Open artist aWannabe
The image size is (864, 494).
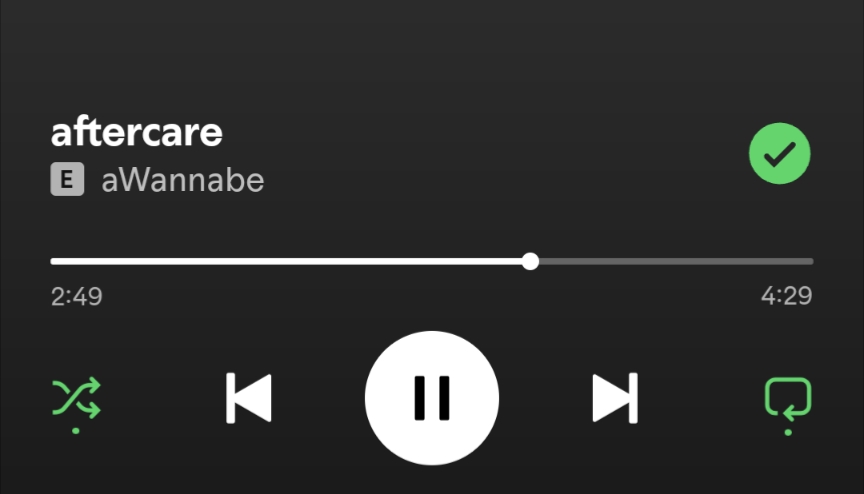pyautogui.click(x=182, y=180)
